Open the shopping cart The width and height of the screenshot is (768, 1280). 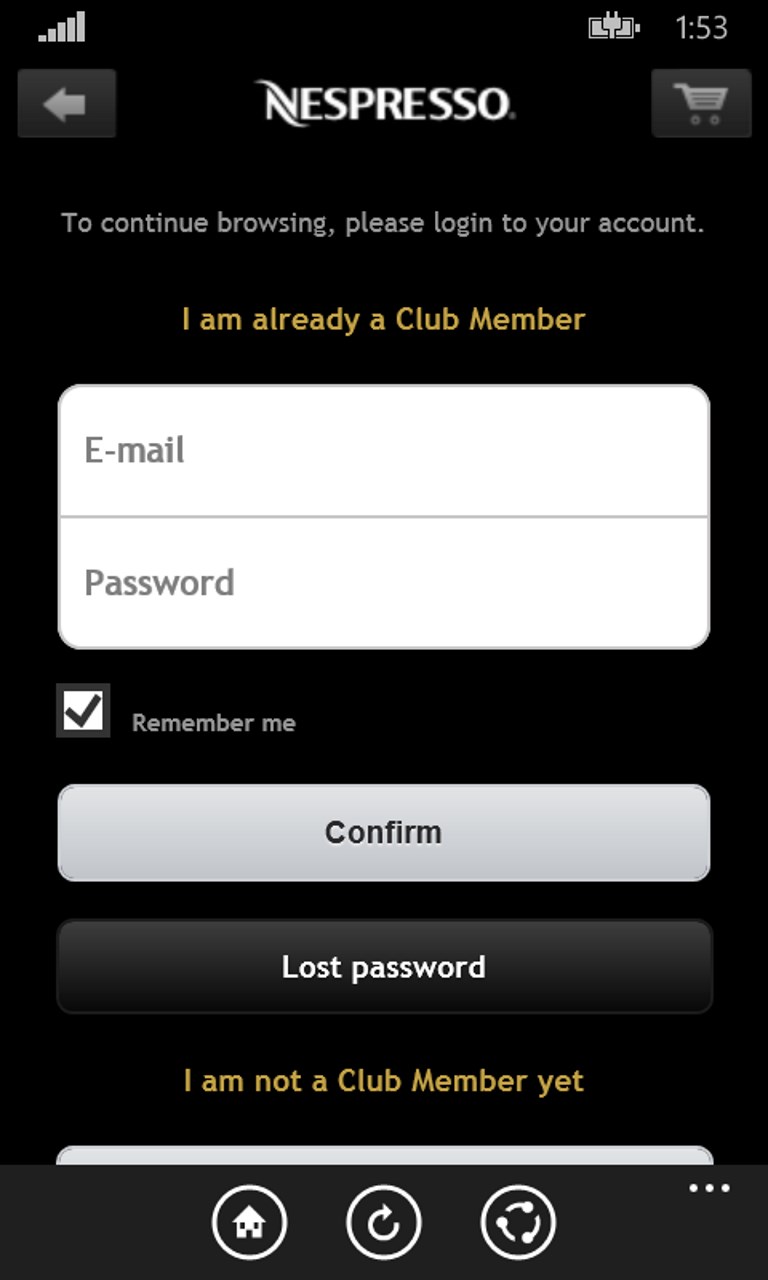click(x=700, y=103)
